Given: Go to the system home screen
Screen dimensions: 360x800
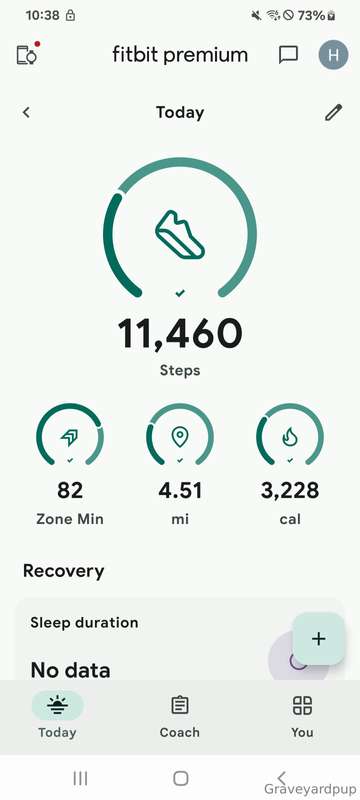Looking at the screenshot, I should click(x=181, y=778).
